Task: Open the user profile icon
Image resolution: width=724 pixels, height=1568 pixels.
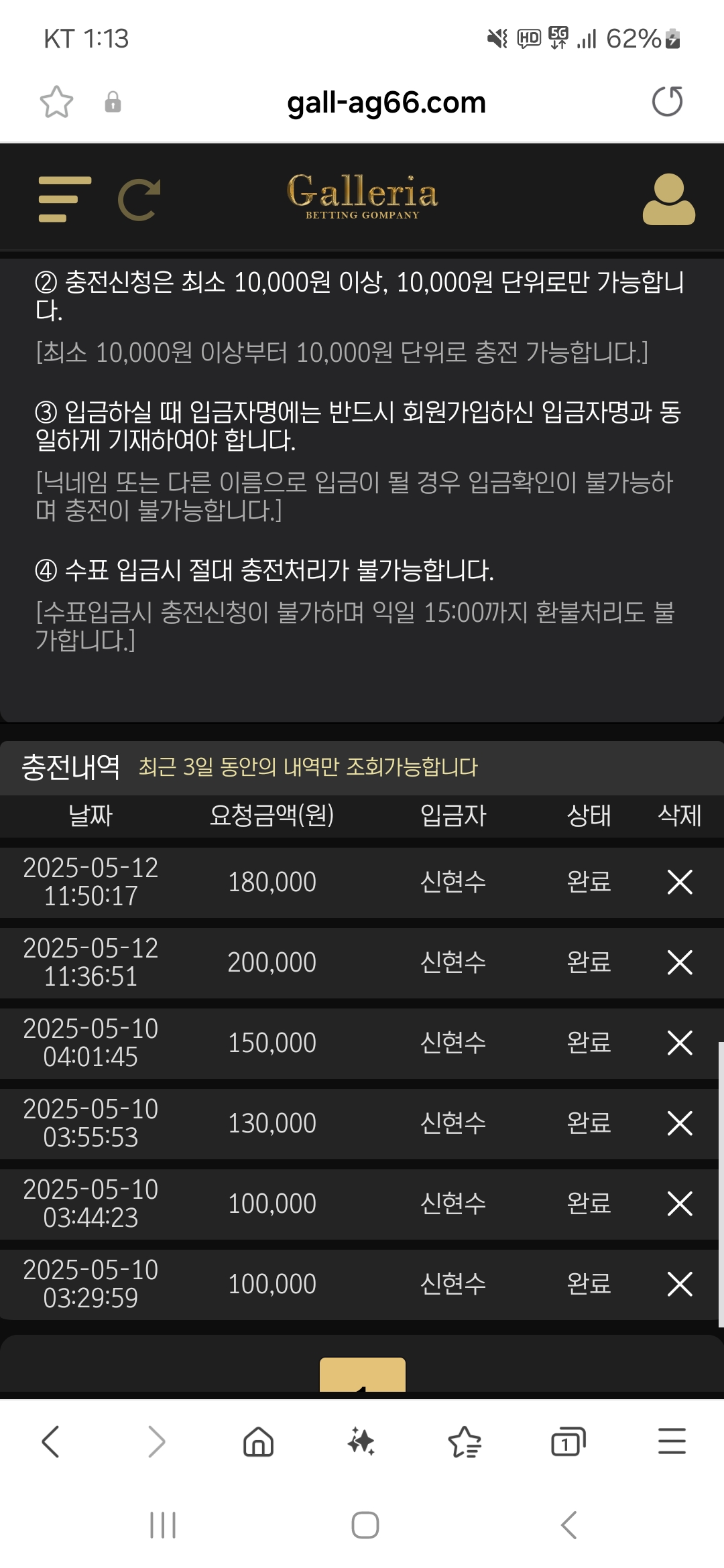Action: (668, 199)
